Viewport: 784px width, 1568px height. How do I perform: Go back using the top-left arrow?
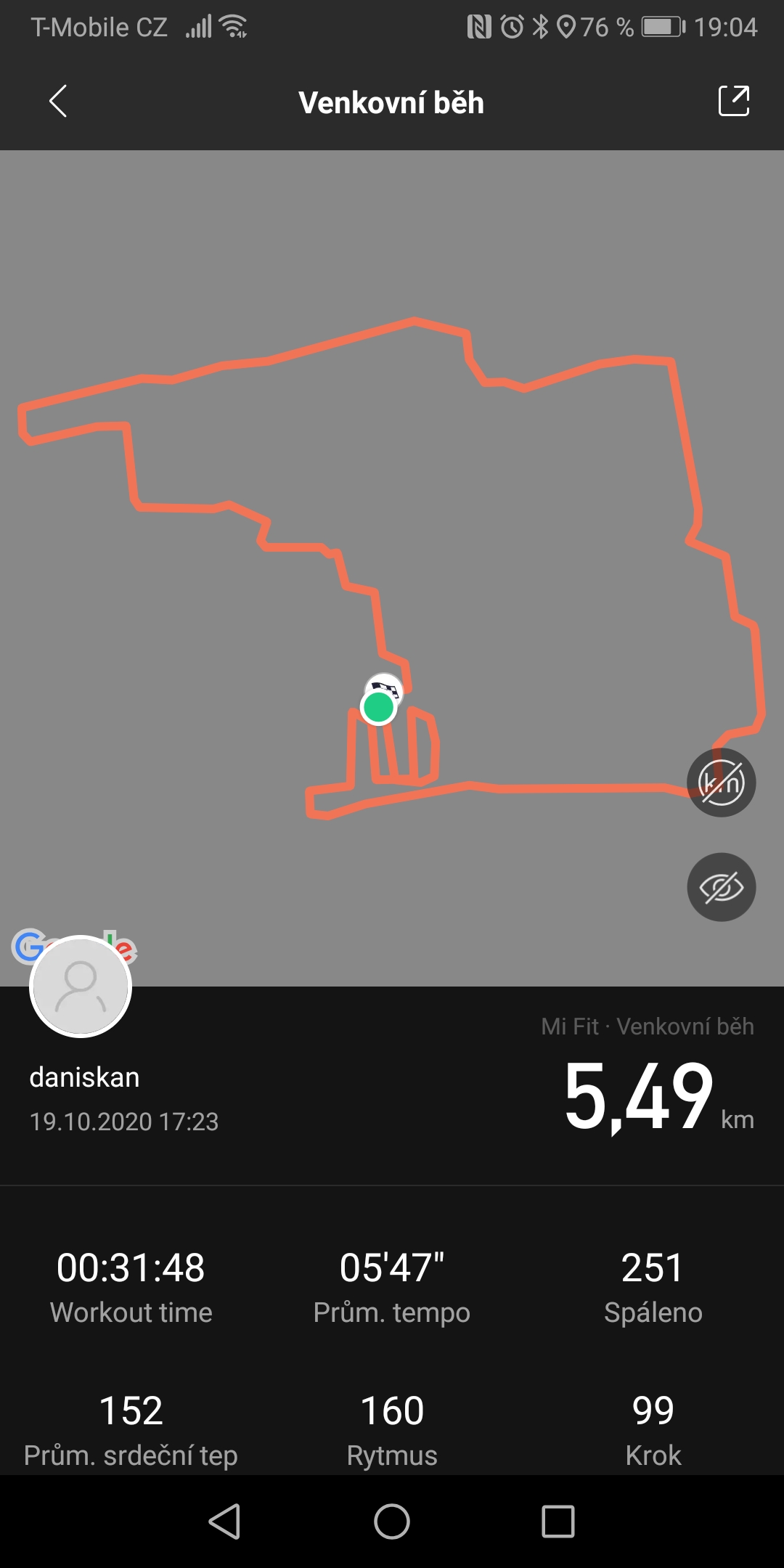[x=58, y=101]
